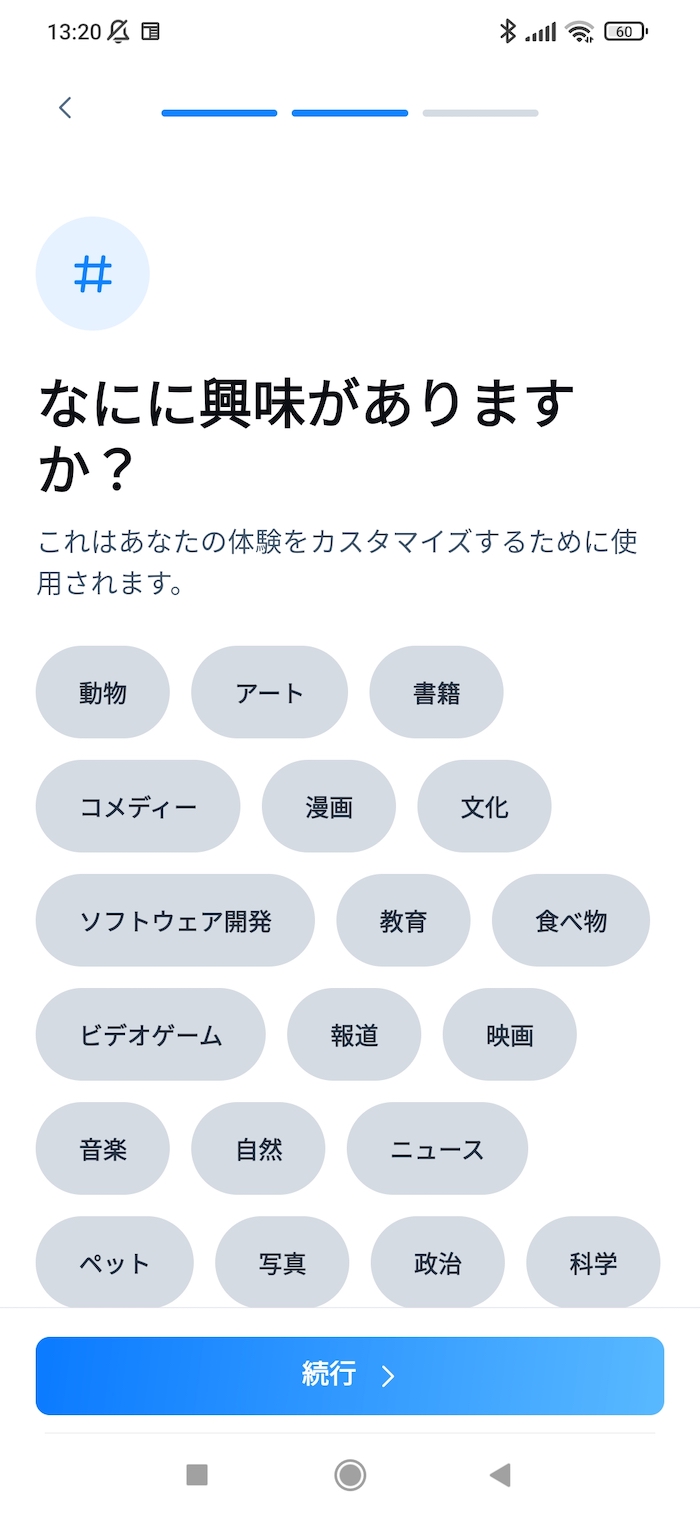The height and width of the screenshot is (1517, 700).
Task: Go back using the top arrow
Action: click(x=66, y=108)
